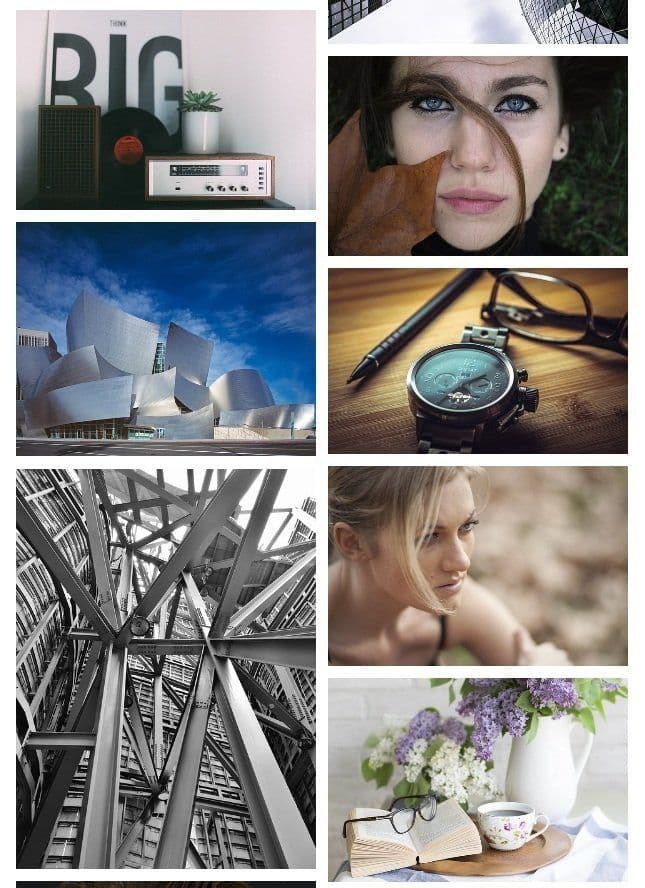The height and width of the screenshot is (888, 645).
Task: Open the 'Think Big' poster and radio photo
Action: pyautogui.click(x=165, y=110)
